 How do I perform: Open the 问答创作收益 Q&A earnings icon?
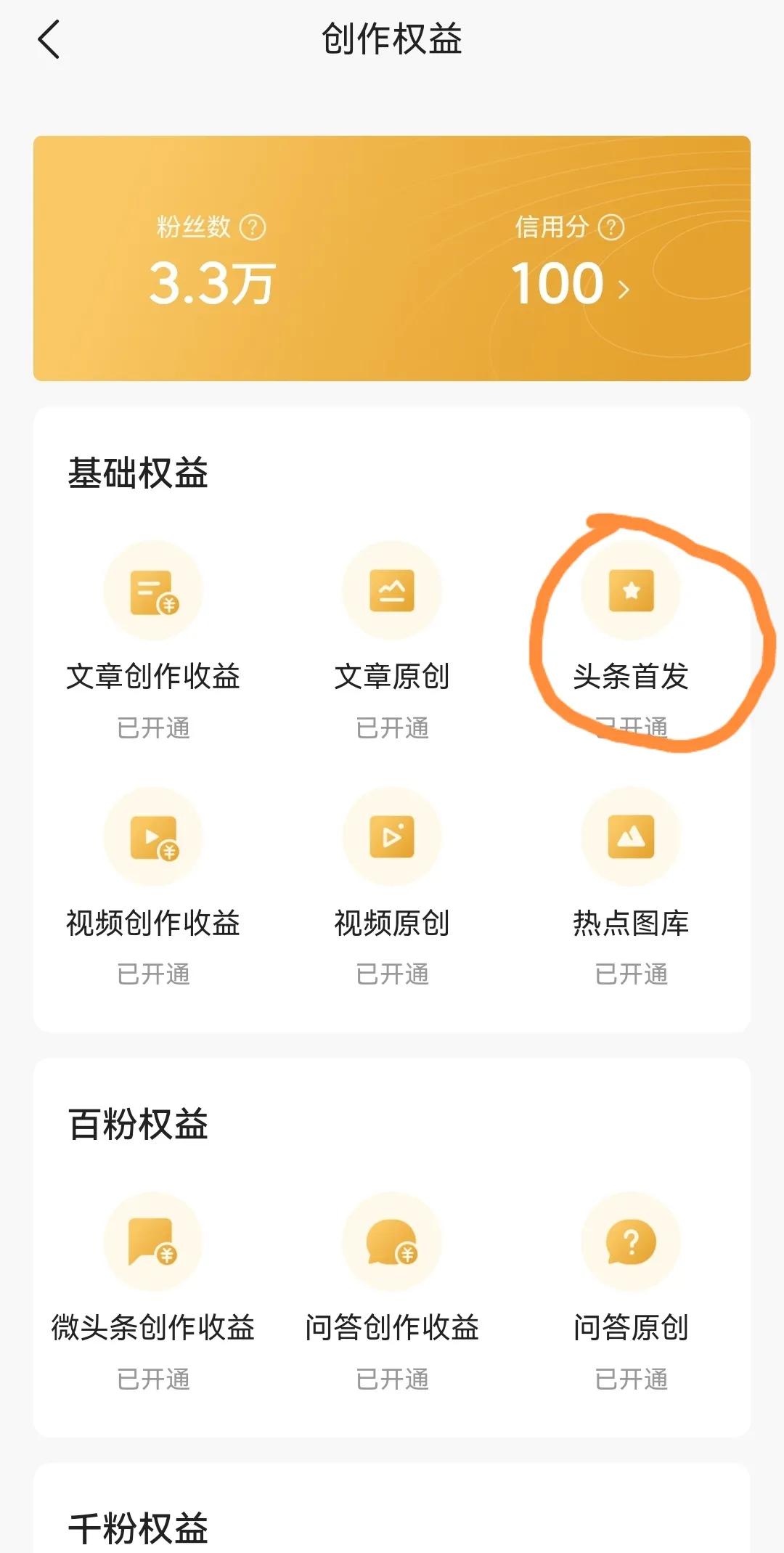tap(392, 1243)
